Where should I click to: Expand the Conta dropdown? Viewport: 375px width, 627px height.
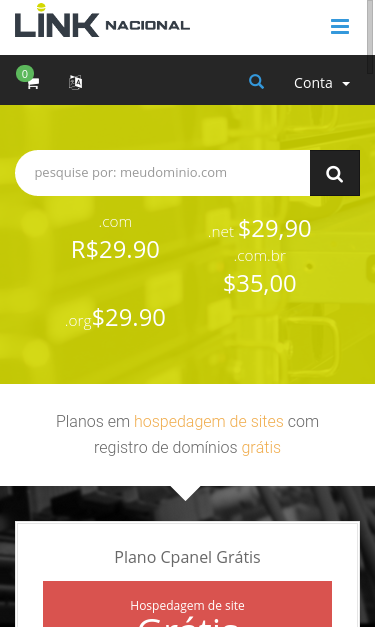point(322,83)
